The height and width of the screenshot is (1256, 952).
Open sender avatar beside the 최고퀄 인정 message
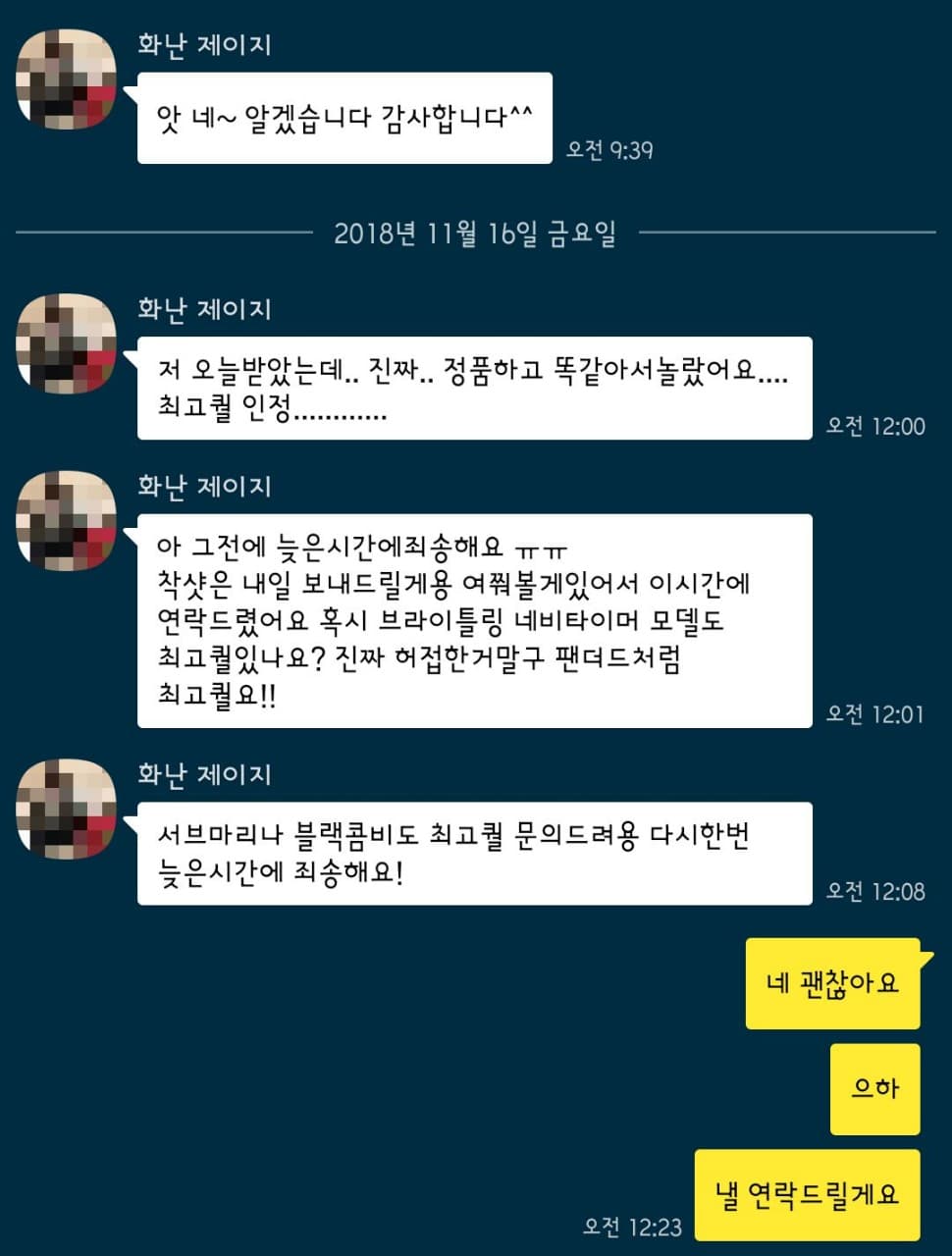tap(66, 343)
